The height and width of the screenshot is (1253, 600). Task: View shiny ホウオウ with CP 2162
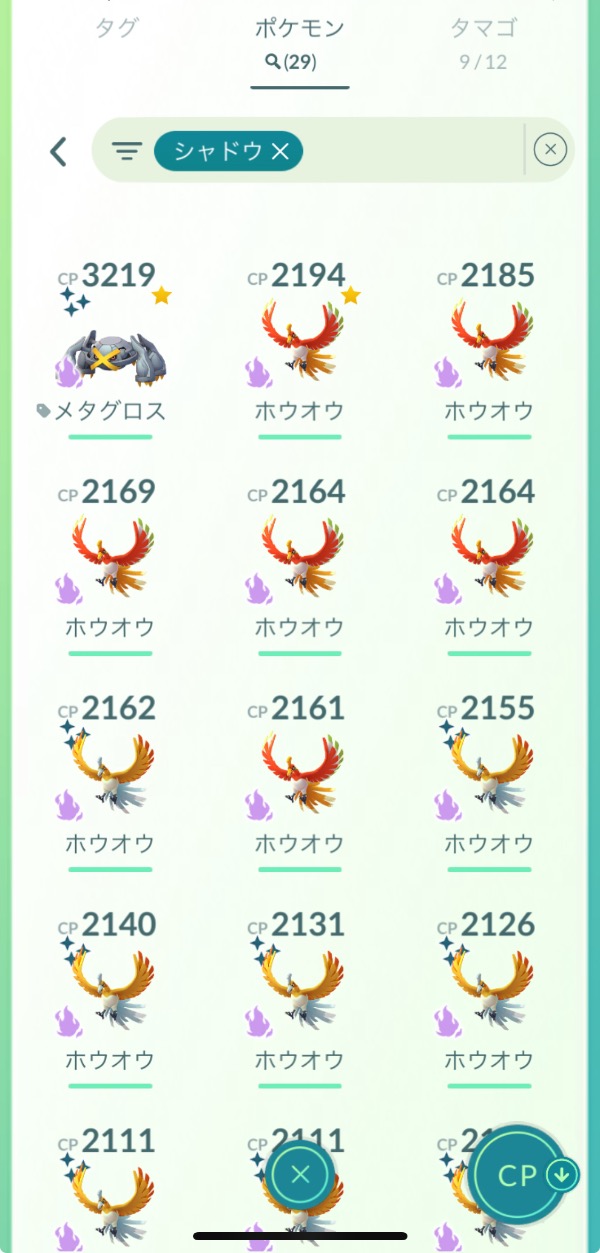[110, 783]
